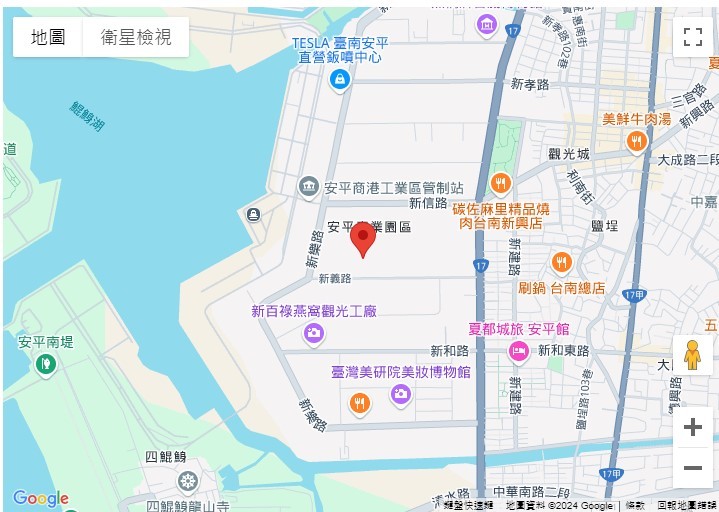Image resolution: width=719 pixels, height=512 pixels.
Task: Open 安平商港工業區管制站 marker
Action: pyautogui.click(x=309, y=187)
